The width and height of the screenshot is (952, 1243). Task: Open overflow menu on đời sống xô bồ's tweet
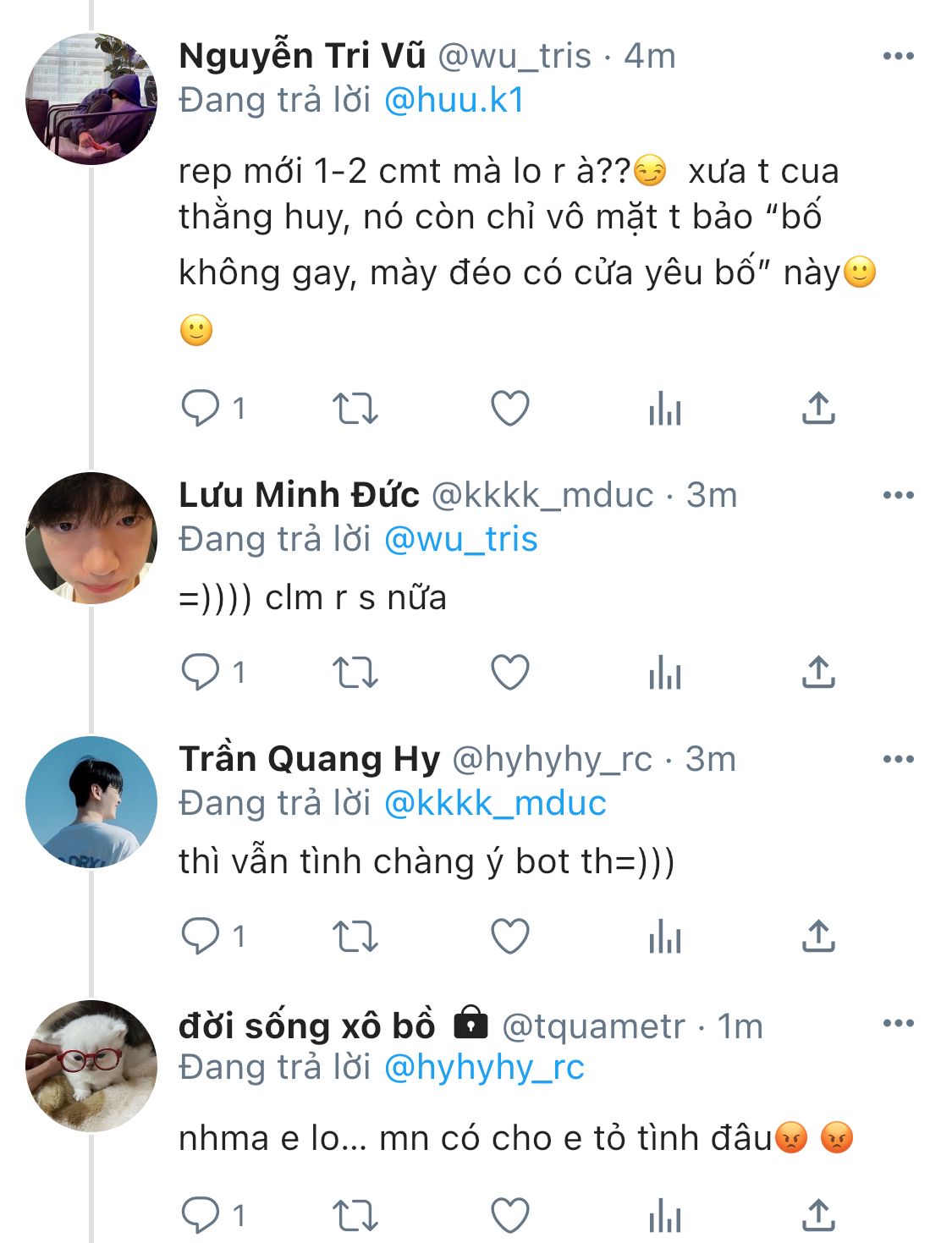(898, 1023)
